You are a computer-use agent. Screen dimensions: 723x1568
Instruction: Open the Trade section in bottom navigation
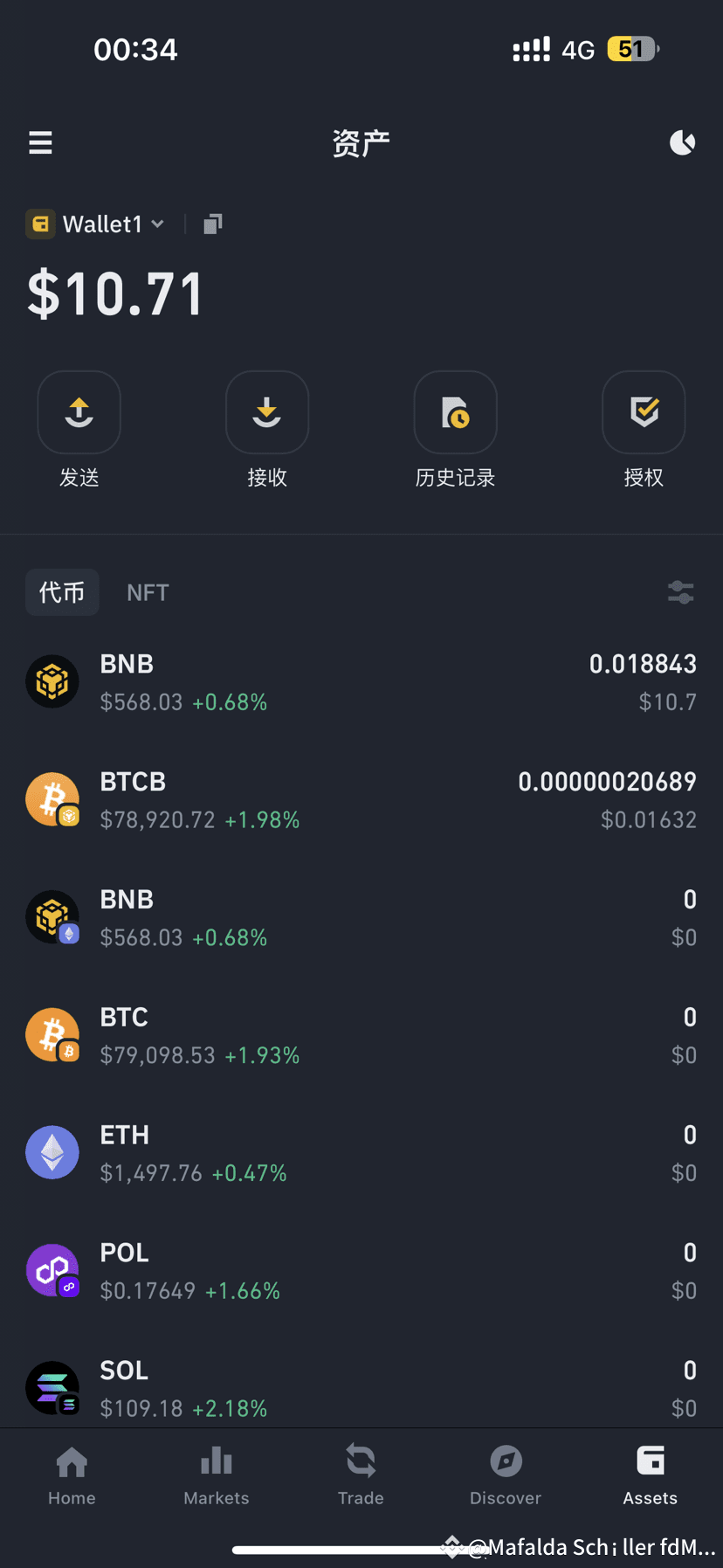pos(361,1476)
